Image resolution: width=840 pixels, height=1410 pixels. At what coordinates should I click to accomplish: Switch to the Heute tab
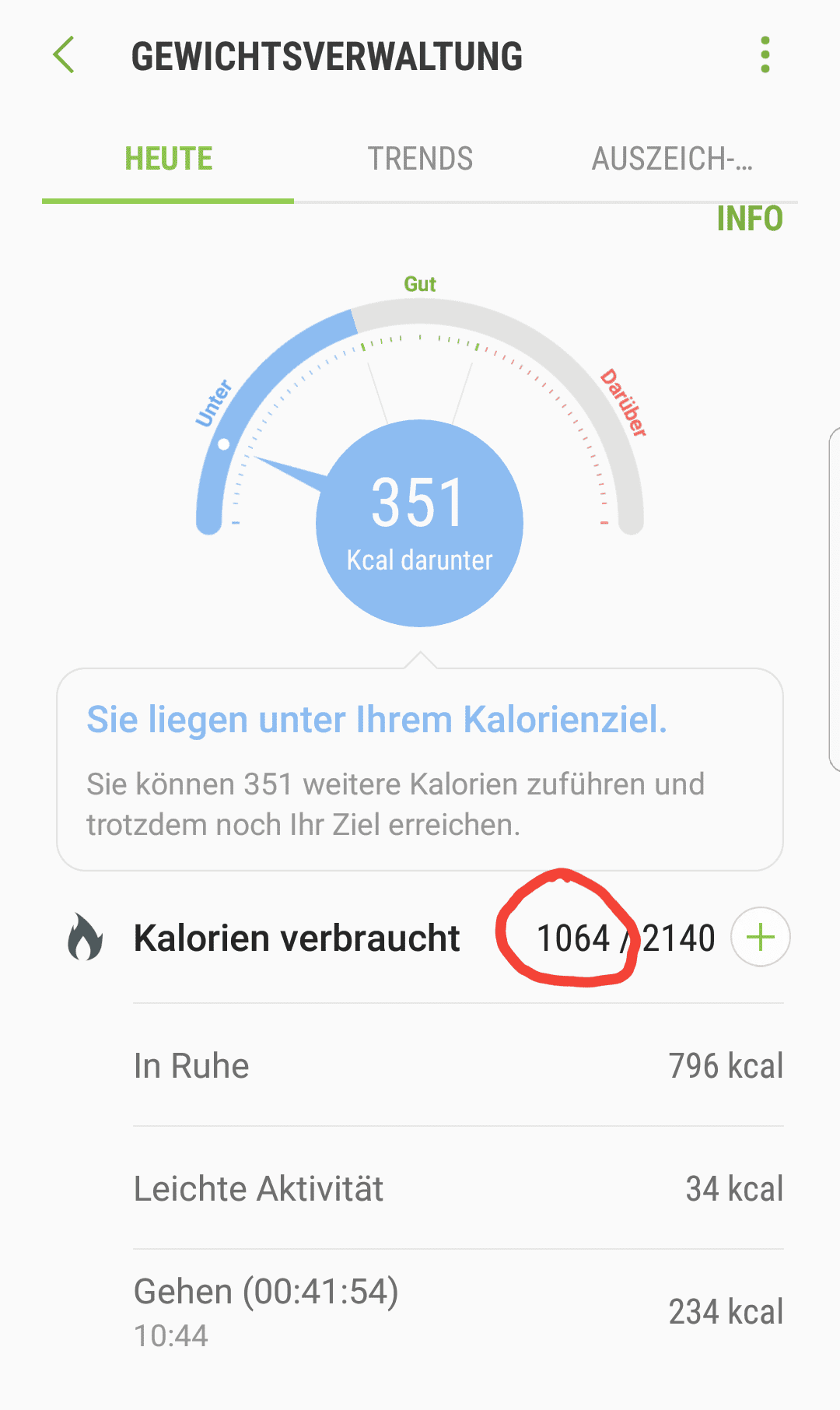point(169,160)
